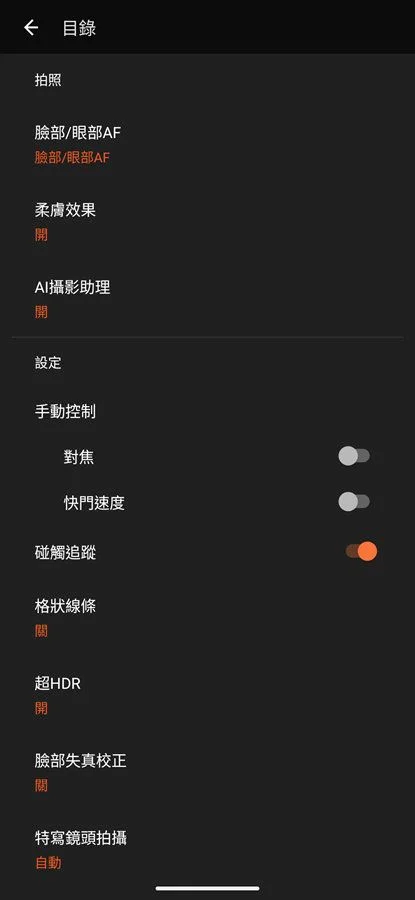Go back using the arrow icon
Screen dimensions: 415x900
point(30,28)
